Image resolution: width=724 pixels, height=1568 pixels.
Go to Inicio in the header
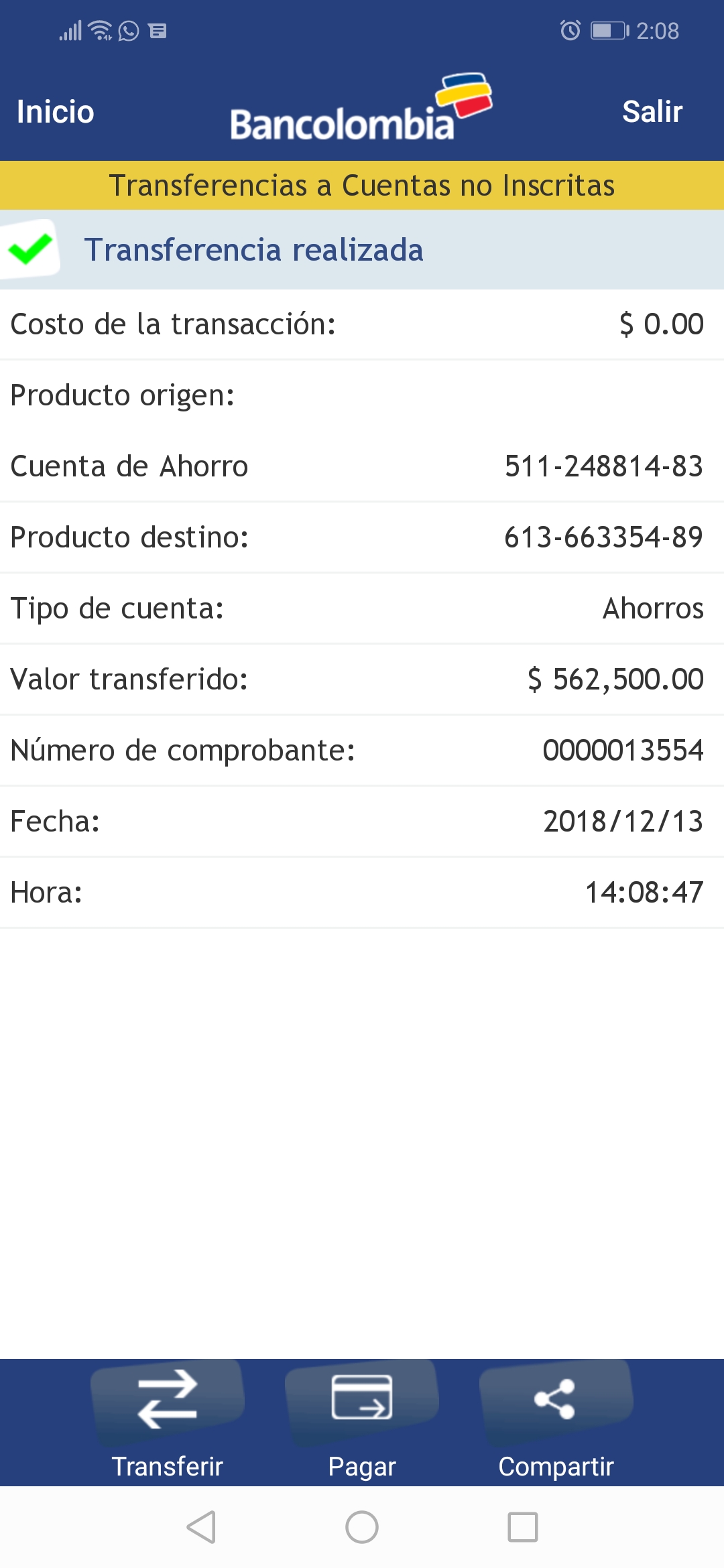(55, 112)
